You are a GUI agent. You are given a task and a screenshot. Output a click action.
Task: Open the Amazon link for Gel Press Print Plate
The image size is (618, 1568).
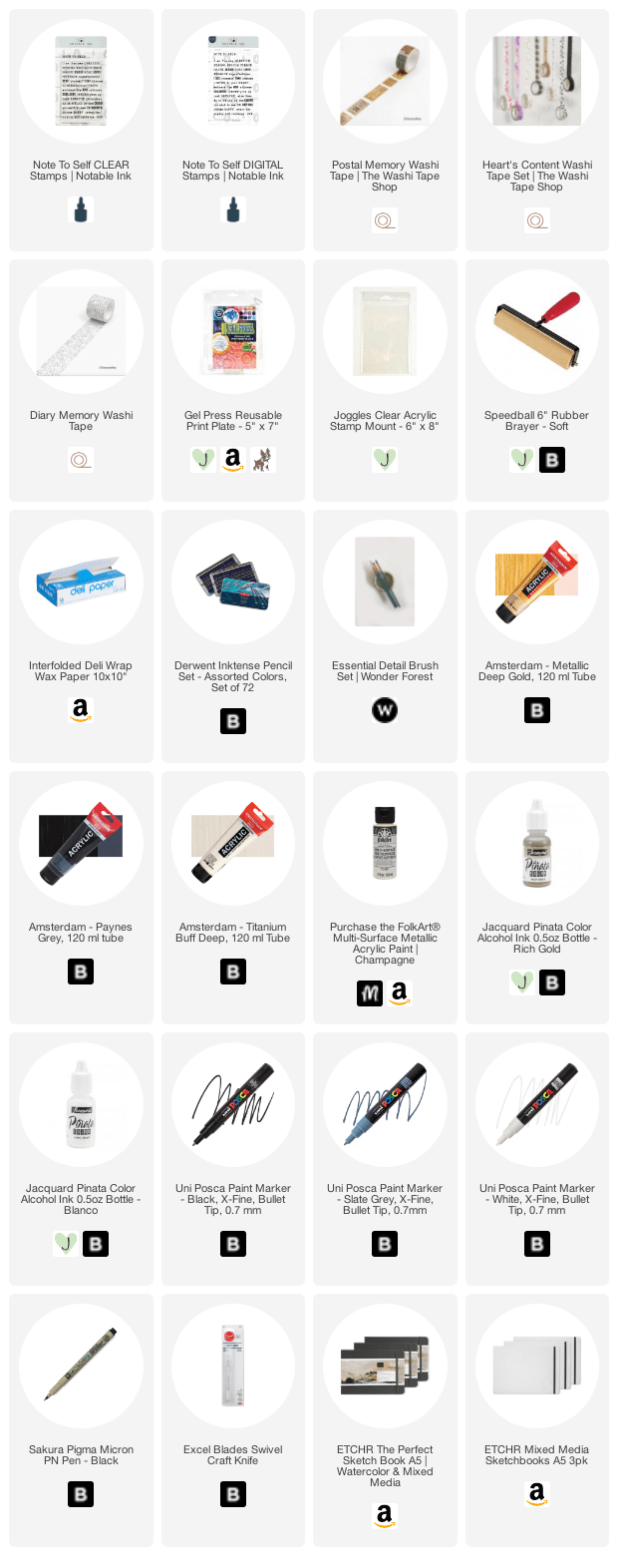[x=233, y=460]
